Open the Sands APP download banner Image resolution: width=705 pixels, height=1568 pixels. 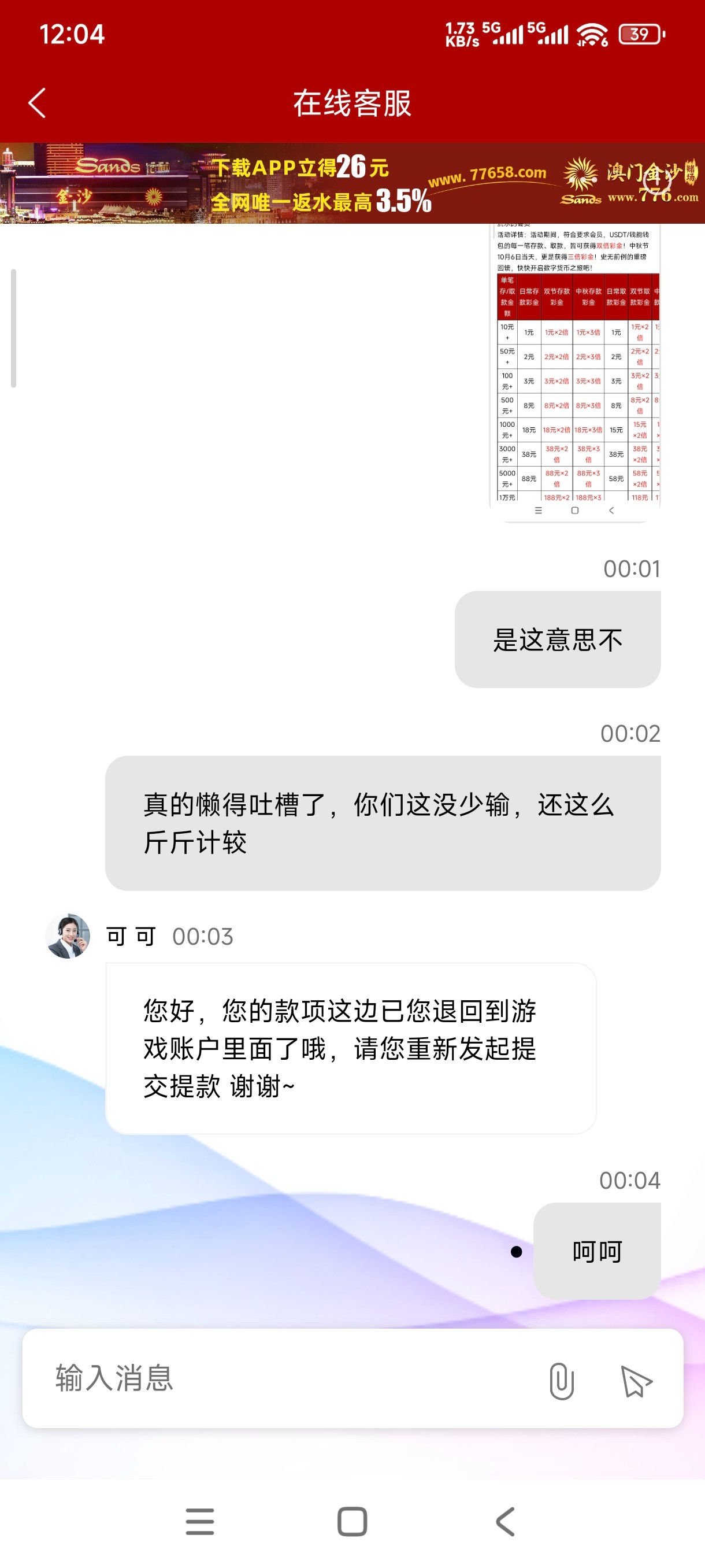(x=352, y=183)
